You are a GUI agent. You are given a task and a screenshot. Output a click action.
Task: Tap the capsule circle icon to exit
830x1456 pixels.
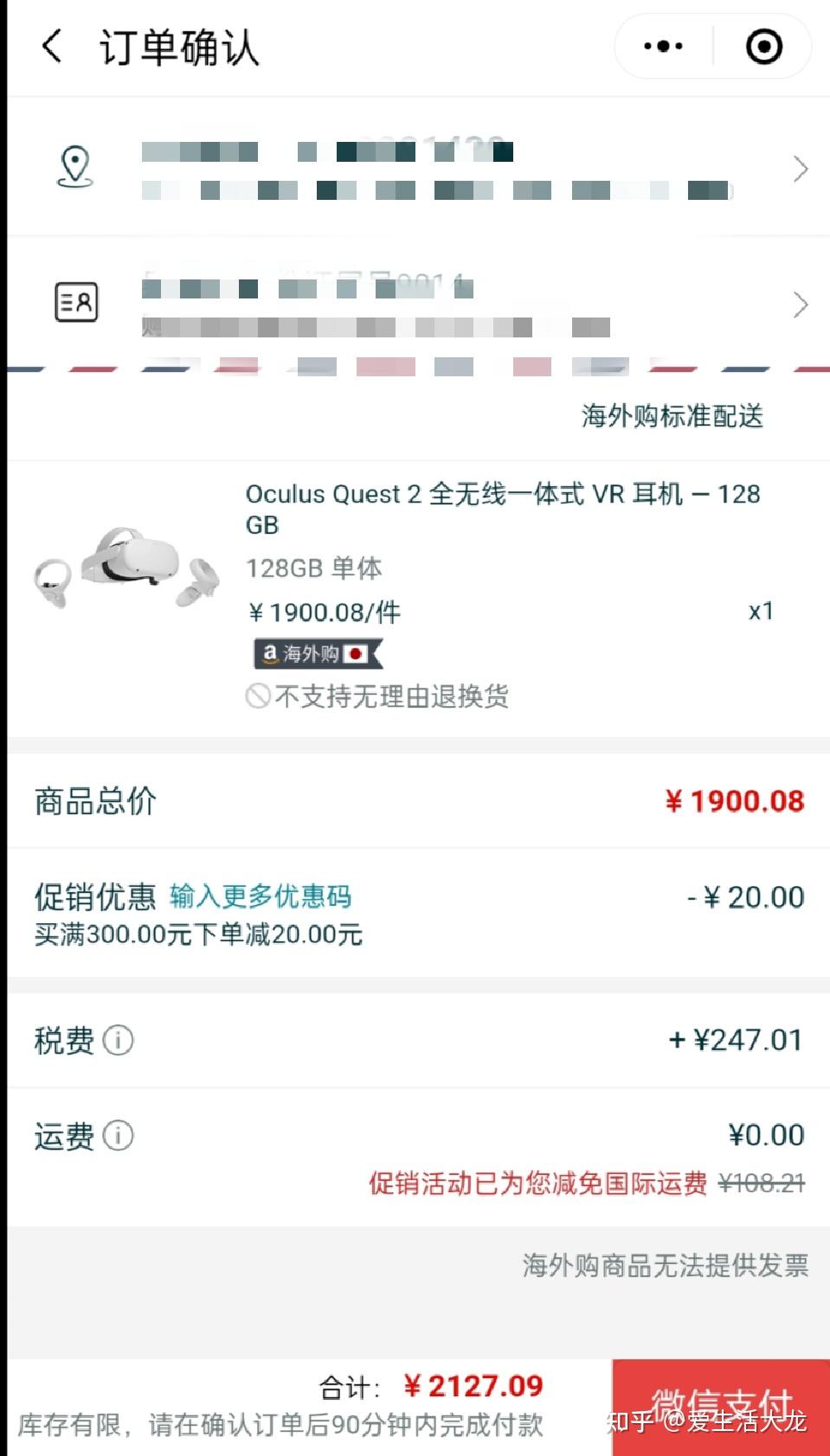pyautogui.click(x=762, y=46)
